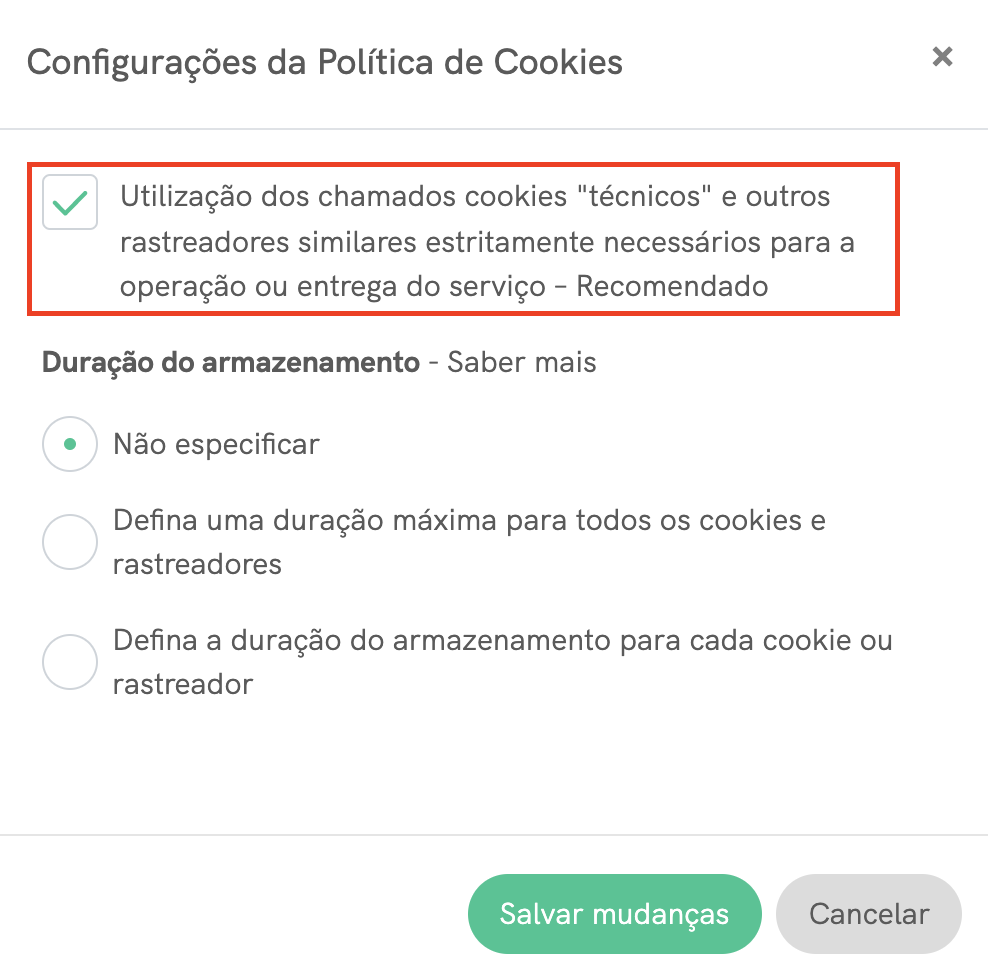Select the Não especificar option
This screenshot has width=988, height=980.
(70, 444)
